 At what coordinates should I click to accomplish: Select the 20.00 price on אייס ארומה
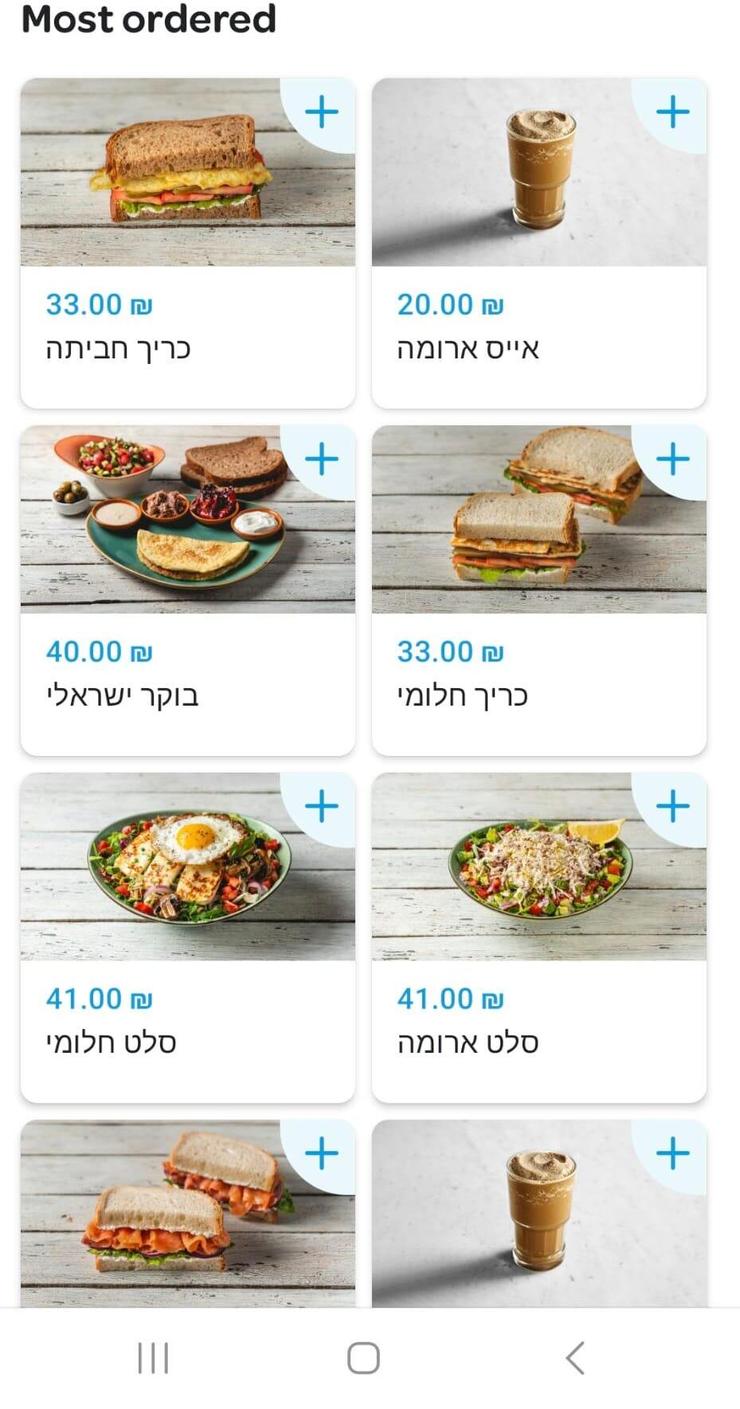click(x=452, y=303)
